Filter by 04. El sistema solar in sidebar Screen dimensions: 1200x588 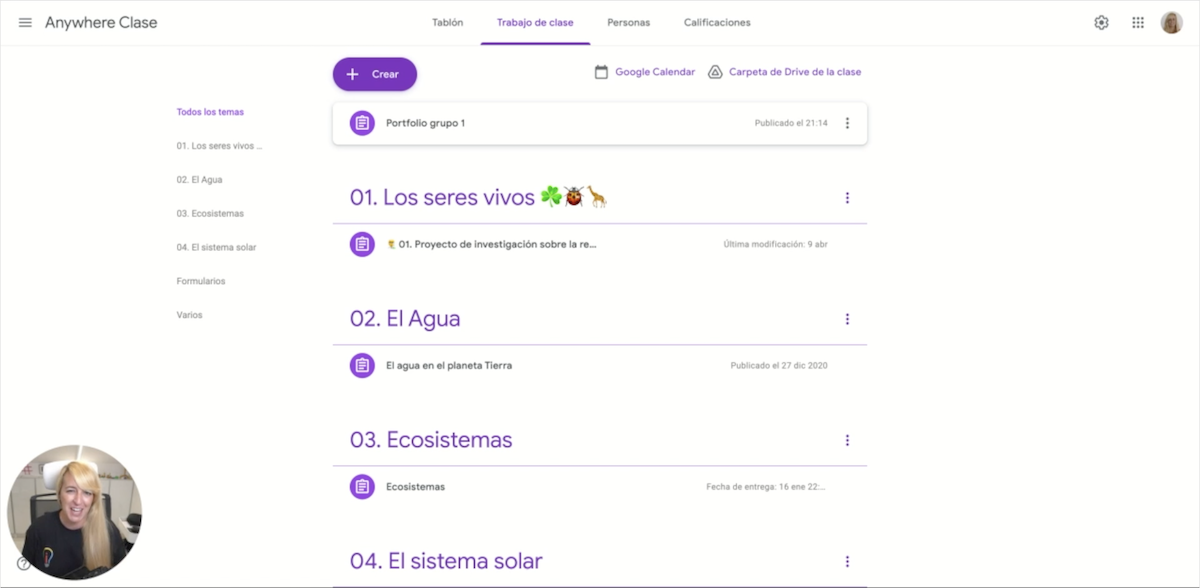click(x=216, y=247)
